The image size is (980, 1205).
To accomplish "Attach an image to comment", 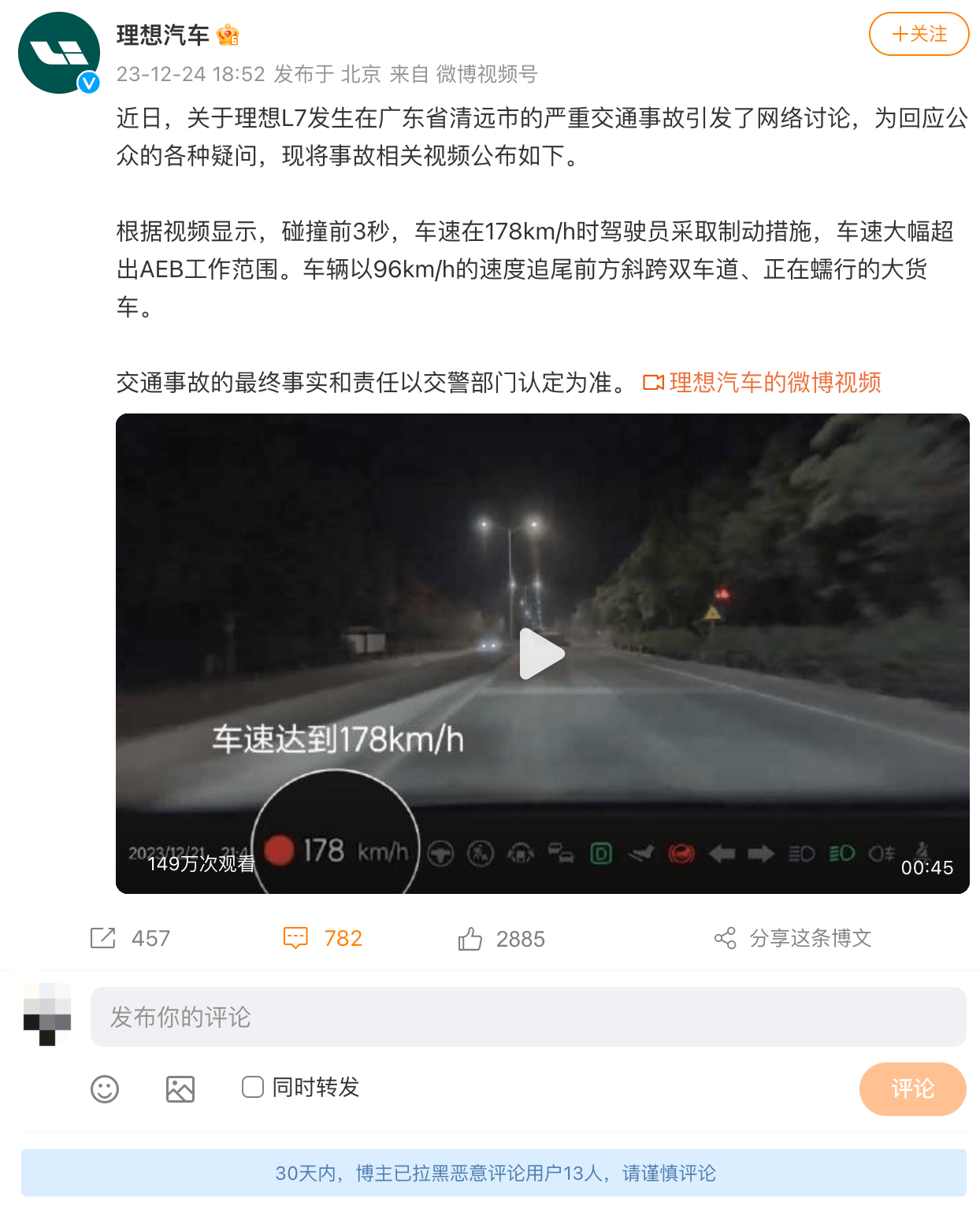I will pos(180,1089).
